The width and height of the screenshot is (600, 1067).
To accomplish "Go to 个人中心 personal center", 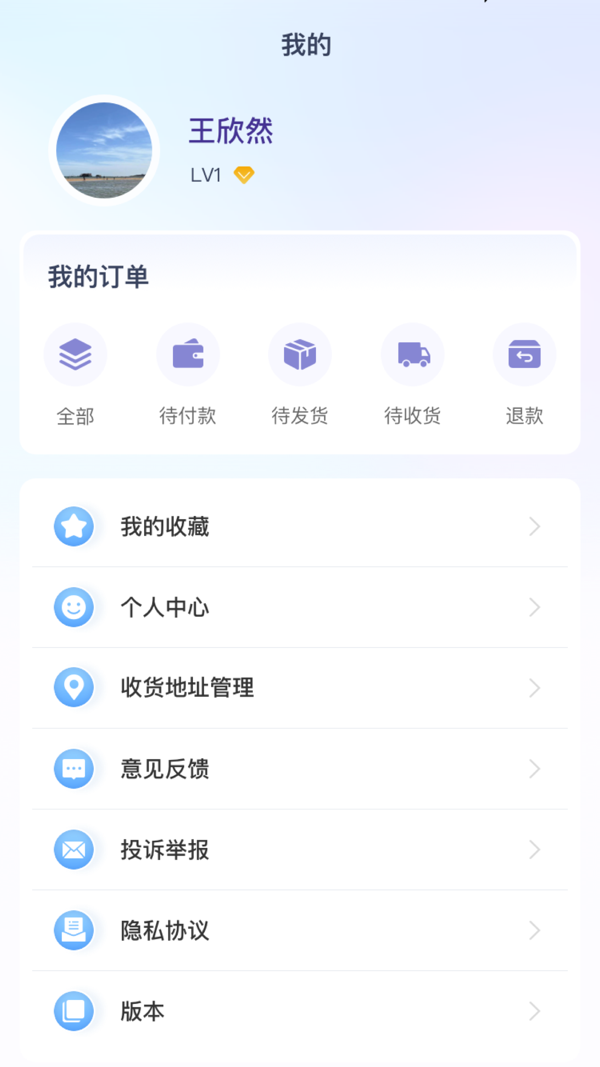I will point(300,607).
